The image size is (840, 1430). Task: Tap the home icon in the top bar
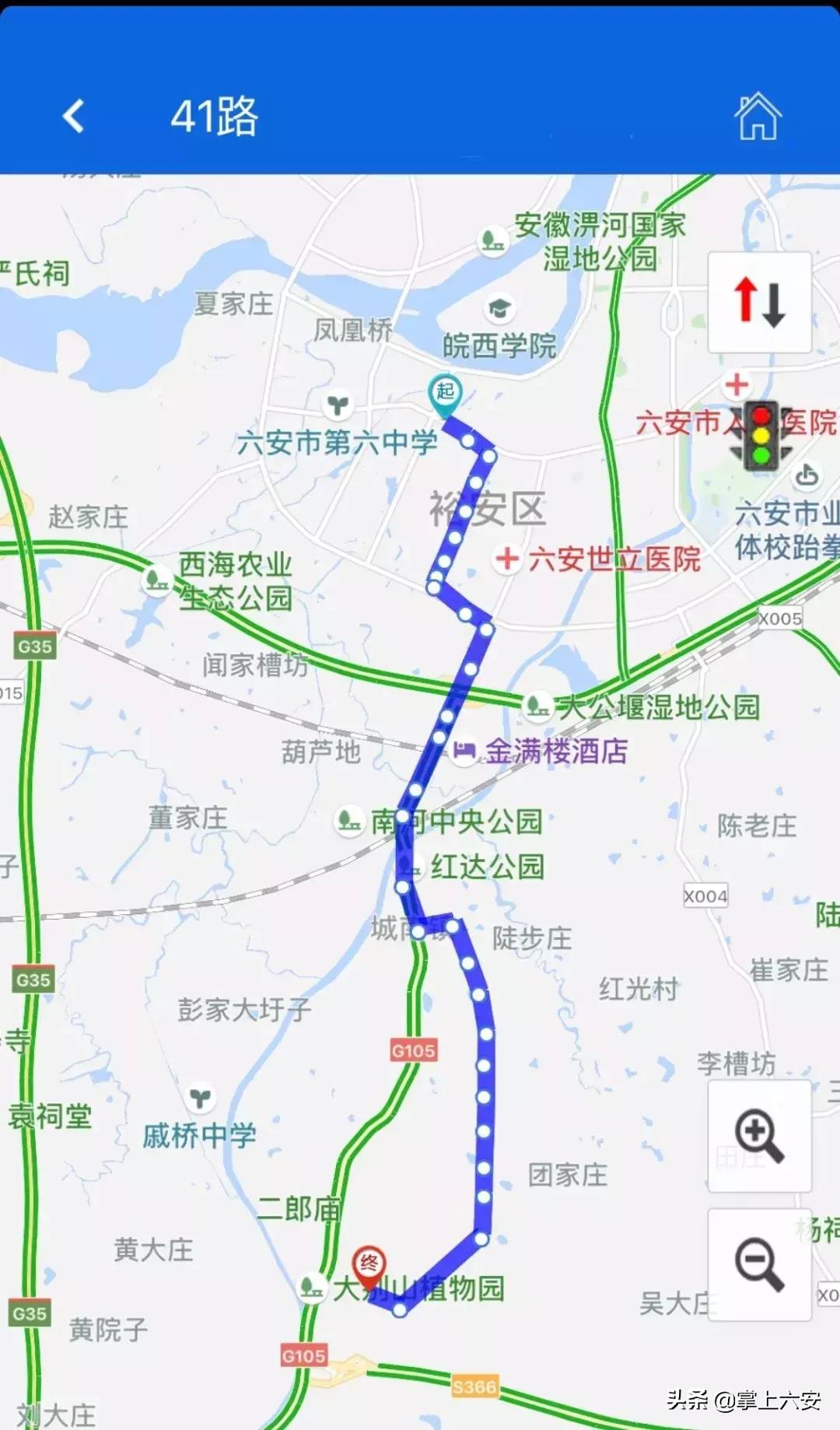tap(758, 118)
